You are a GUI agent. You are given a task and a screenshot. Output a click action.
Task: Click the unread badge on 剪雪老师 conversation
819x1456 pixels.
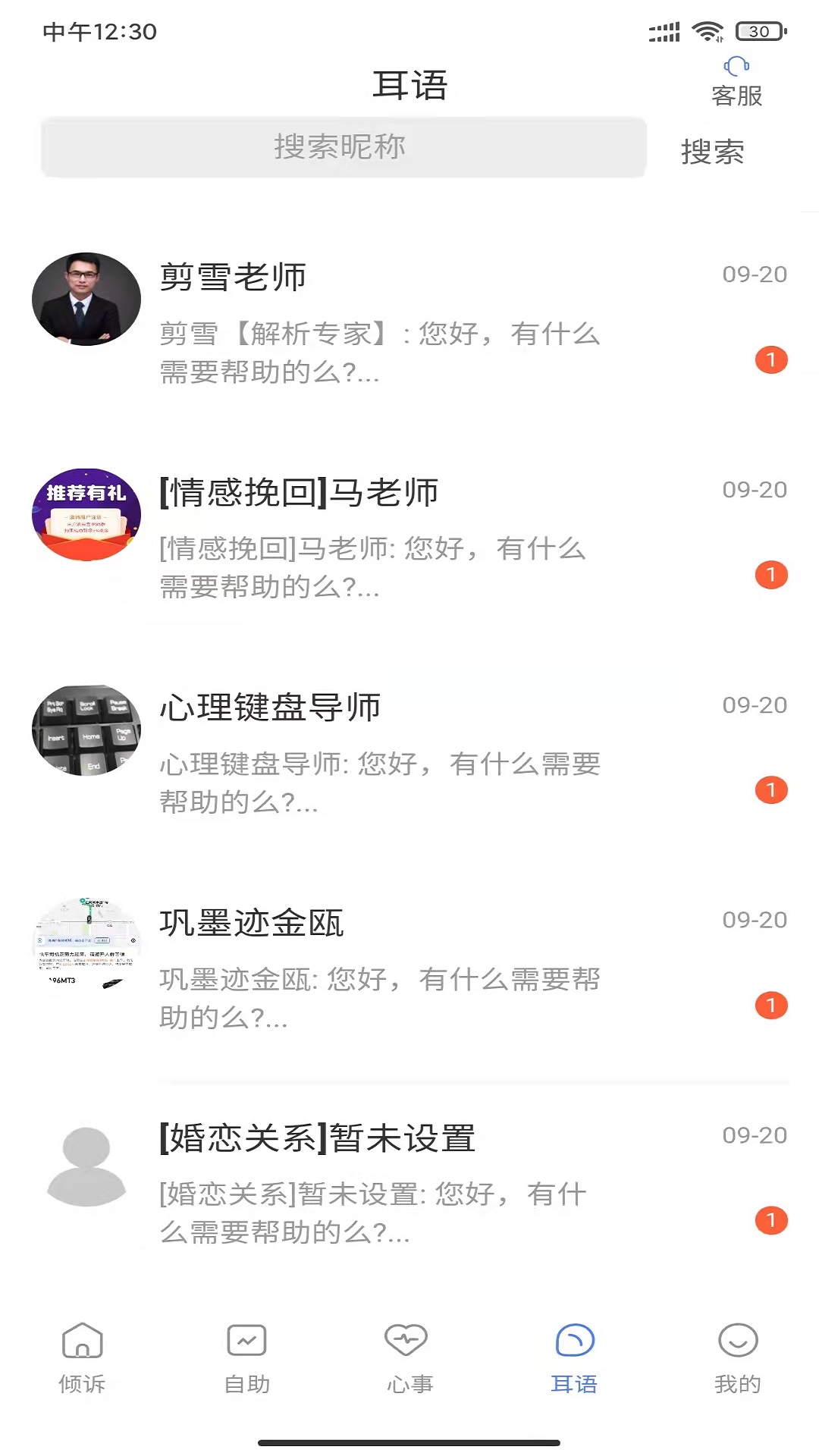pyautogui.click(x=771, y=361)
